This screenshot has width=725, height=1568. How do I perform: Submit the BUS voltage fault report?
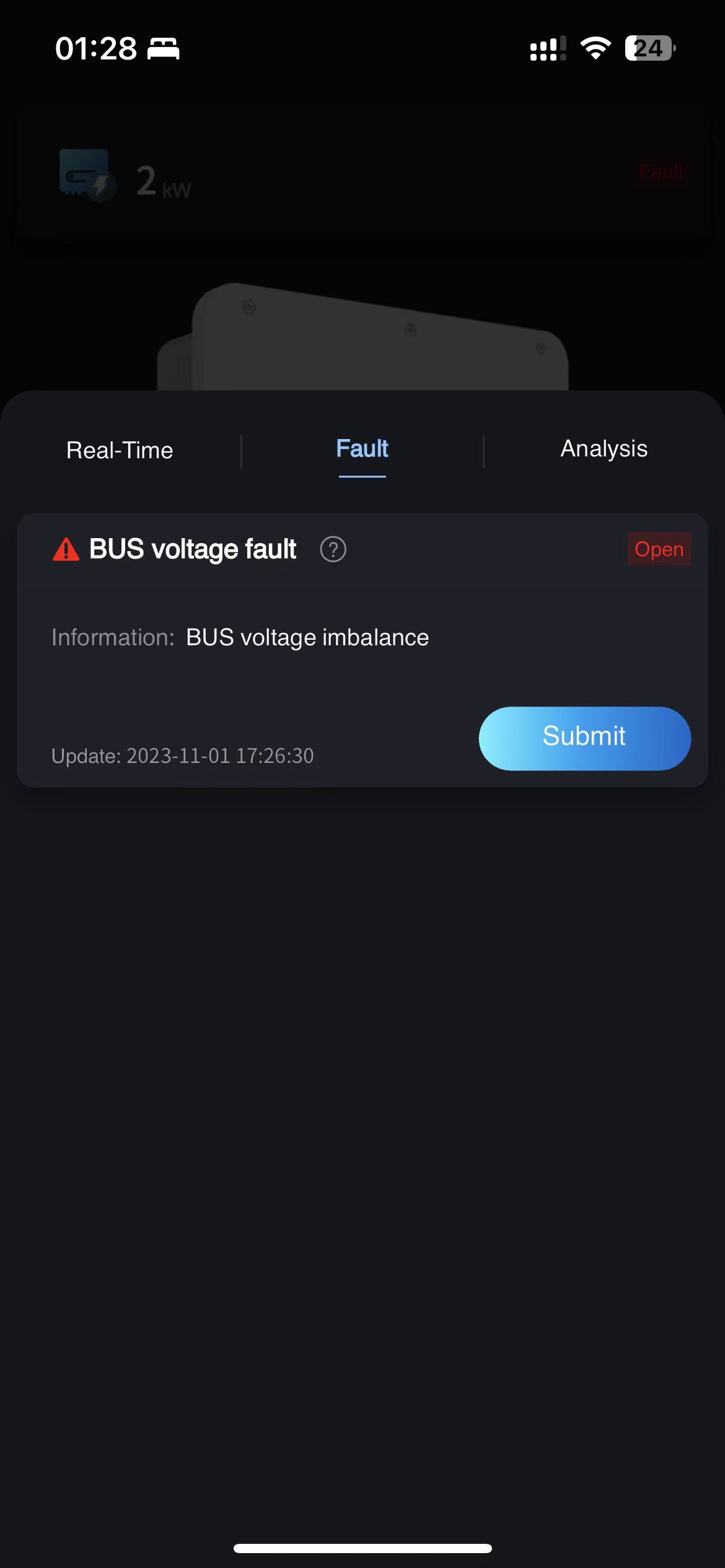pos(584,738)
